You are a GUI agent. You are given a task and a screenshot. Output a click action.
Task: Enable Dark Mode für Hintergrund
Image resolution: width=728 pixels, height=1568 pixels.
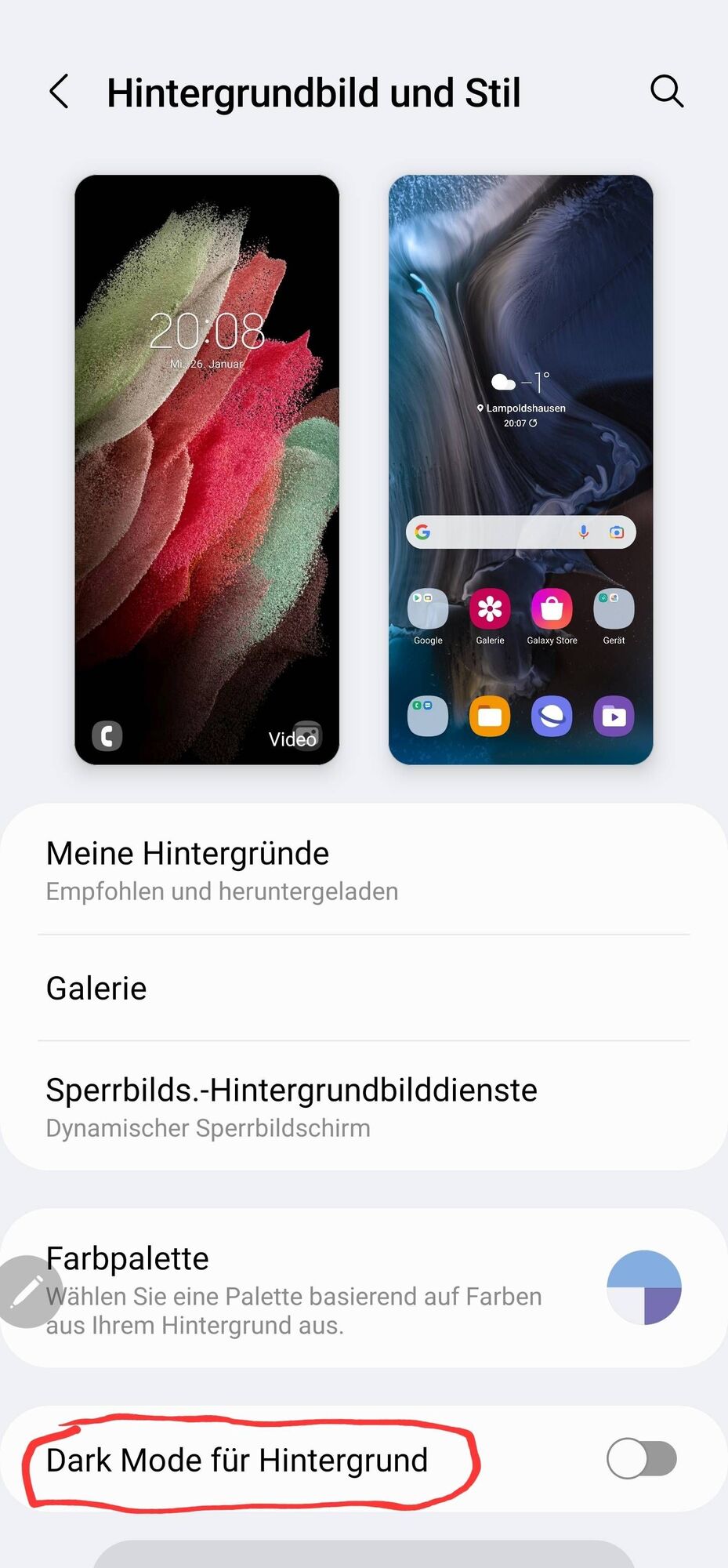[641, 1459]
